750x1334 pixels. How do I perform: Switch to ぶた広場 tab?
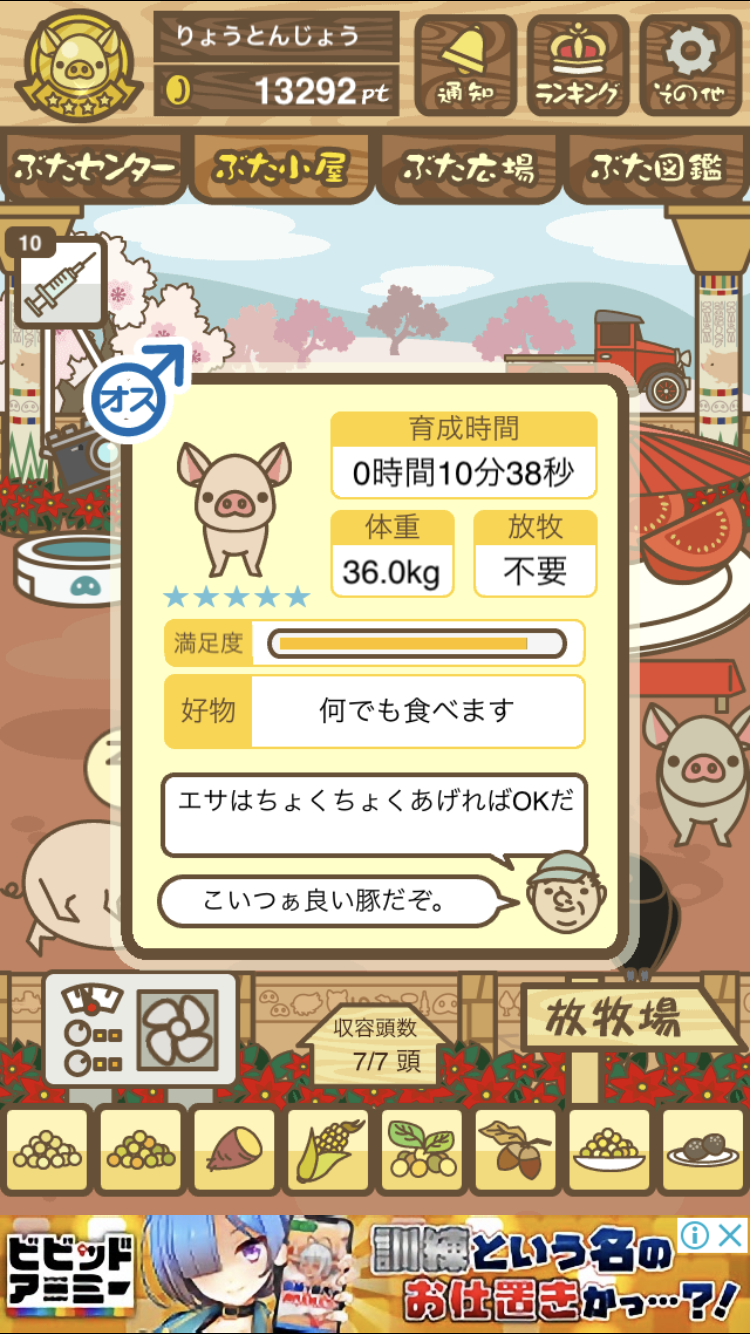(x=468, y=168)
